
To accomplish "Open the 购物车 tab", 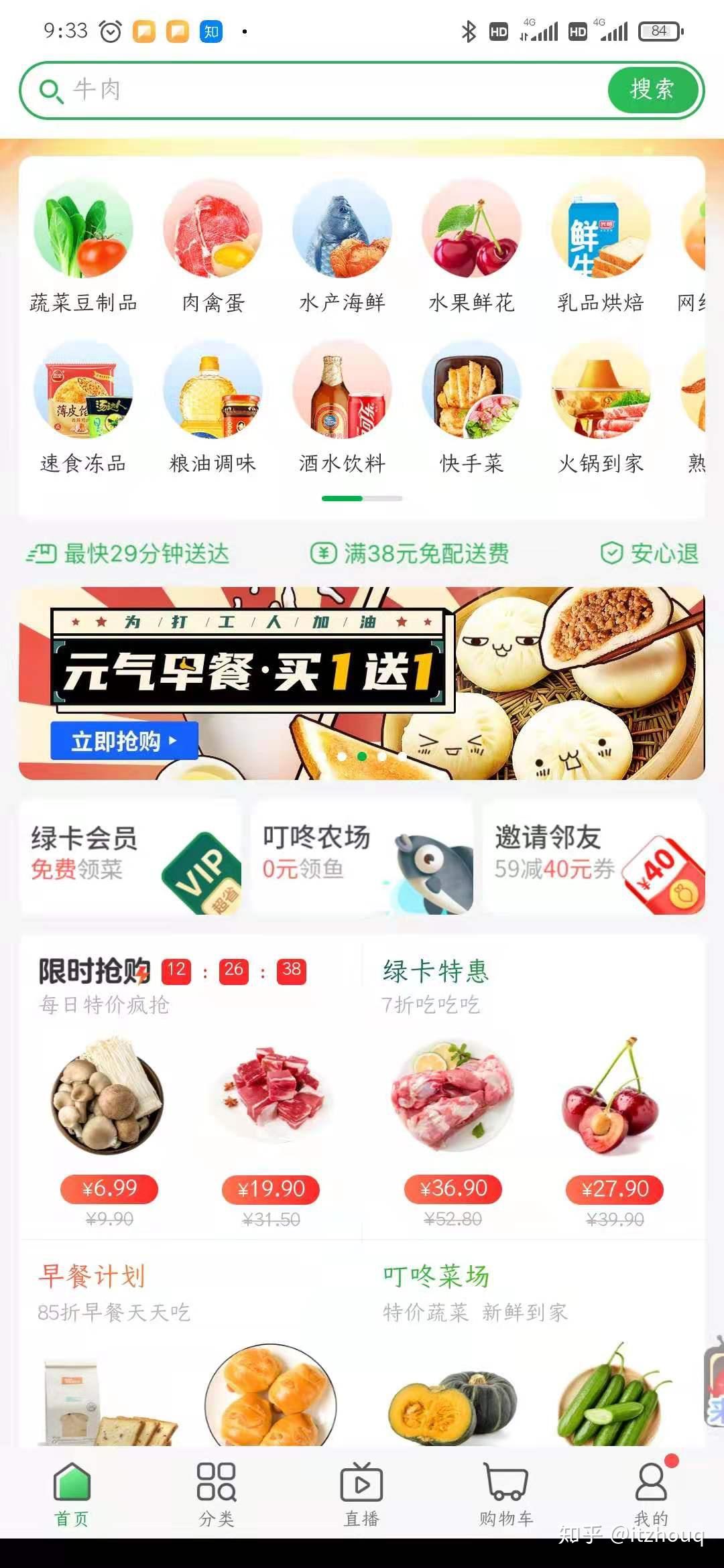I will tap(506, 1494).
